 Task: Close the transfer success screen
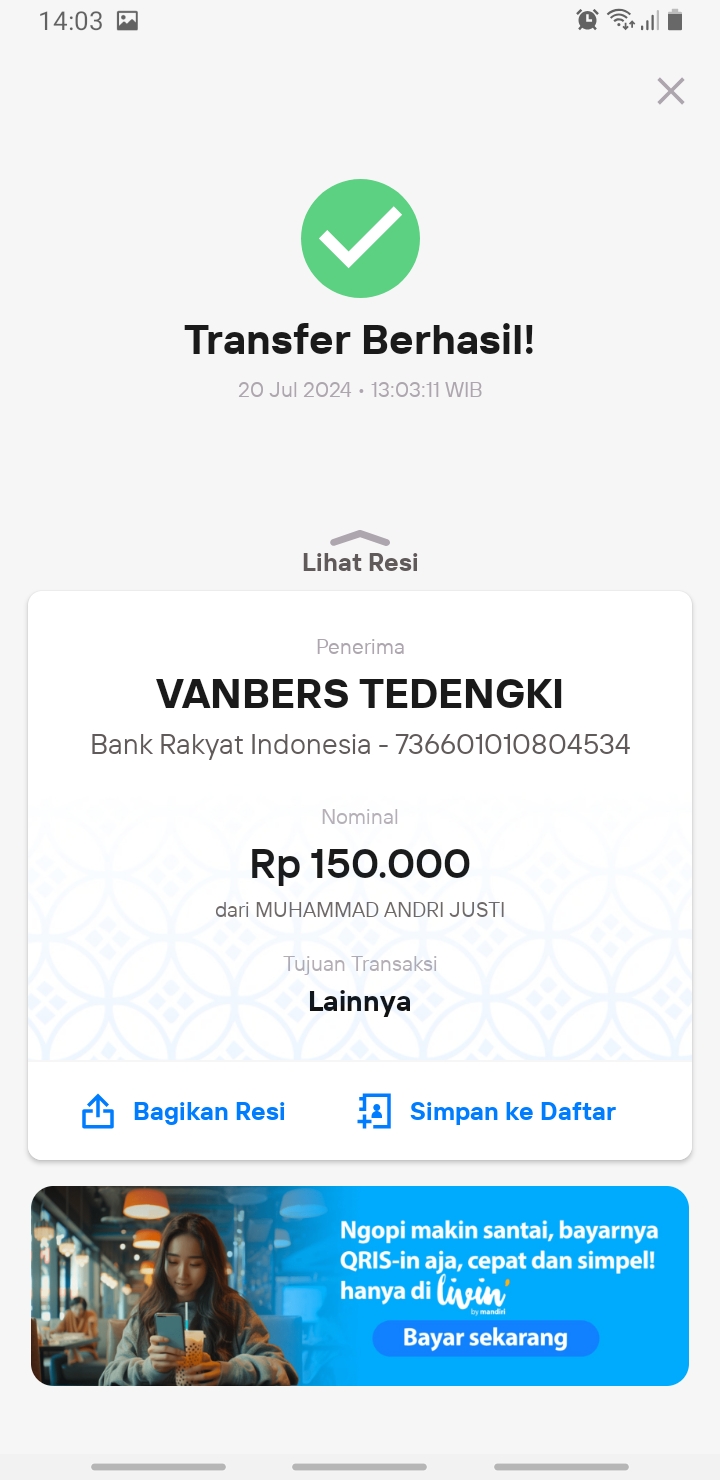[670, 91]
